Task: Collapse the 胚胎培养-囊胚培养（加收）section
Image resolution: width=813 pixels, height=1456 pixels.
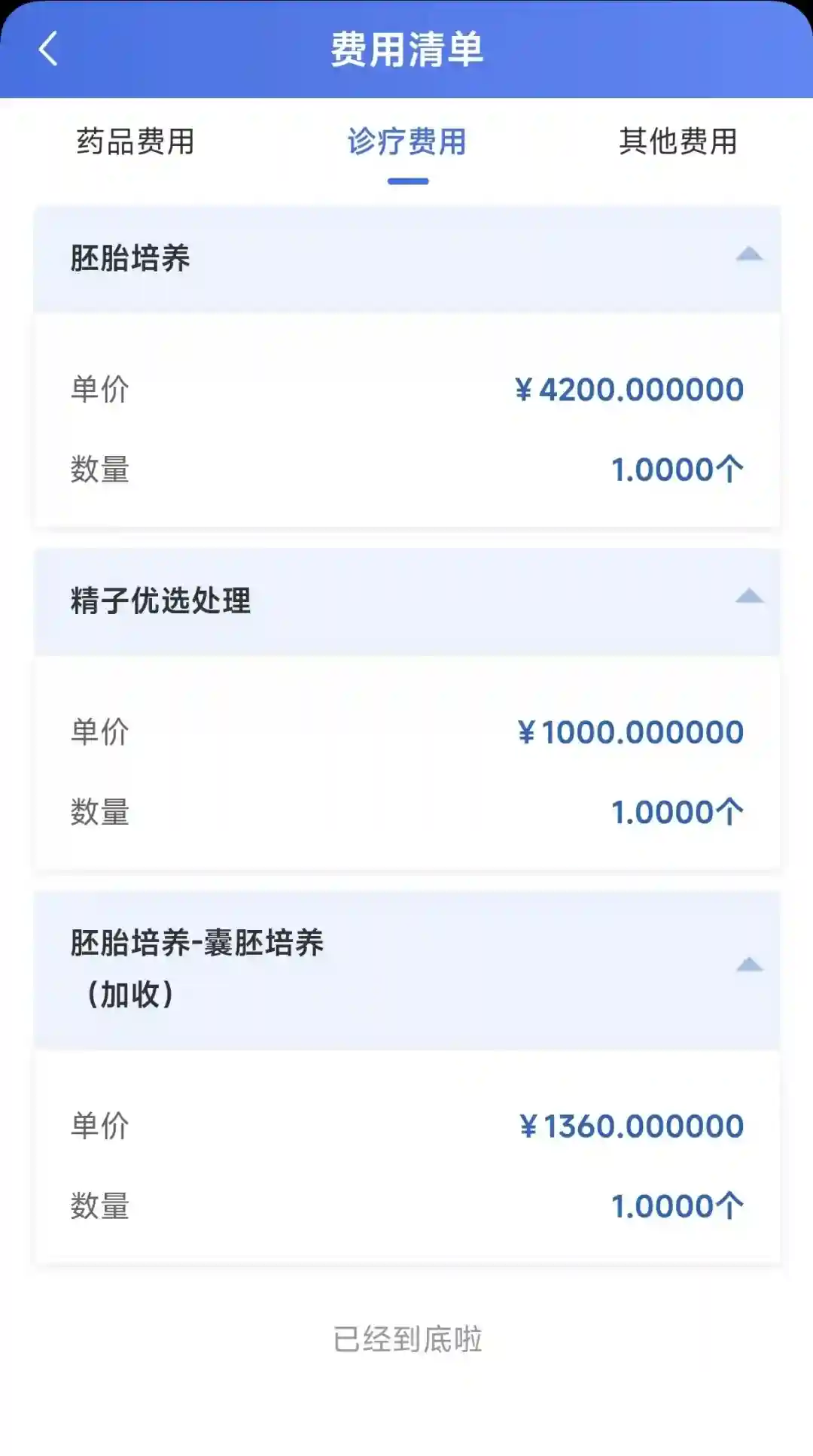Action: (x=749, y=965)
